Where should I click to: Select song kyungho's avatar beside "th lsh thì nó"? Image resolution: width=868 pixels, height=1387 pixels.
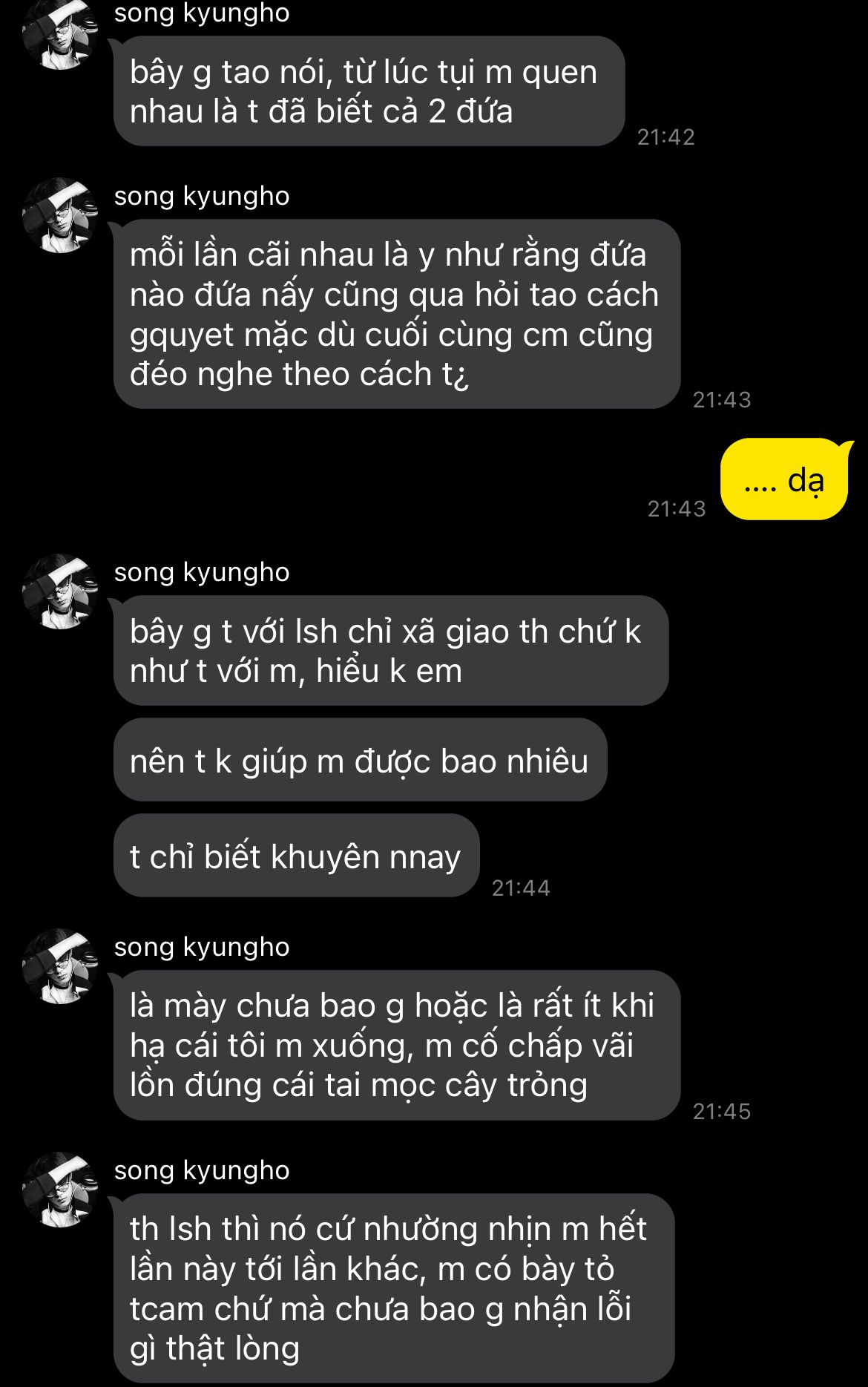point(61,1190)
